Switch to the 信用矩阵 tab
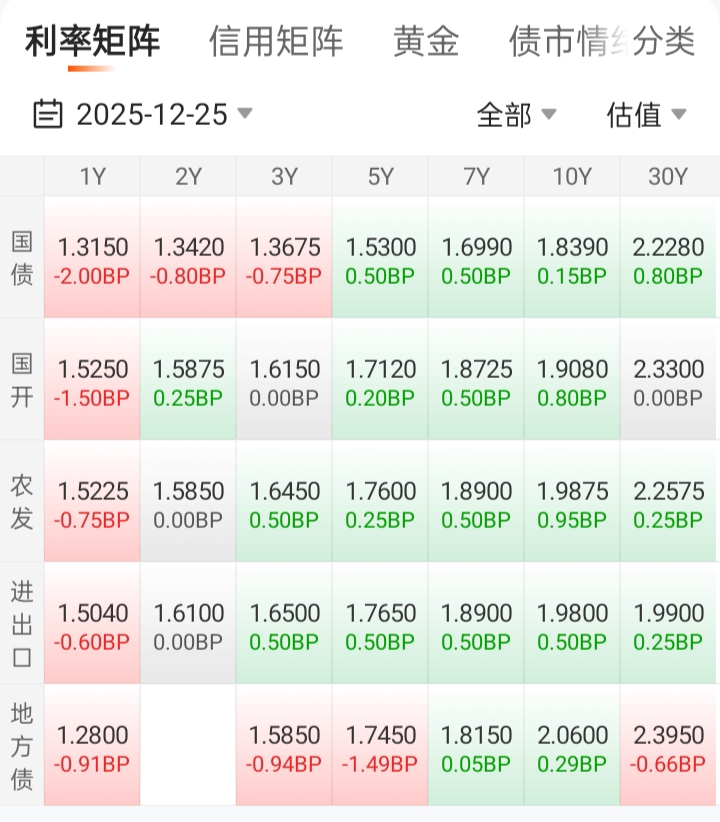The width and height of the screenshot is (720, 822). click(x=276, y=41)
